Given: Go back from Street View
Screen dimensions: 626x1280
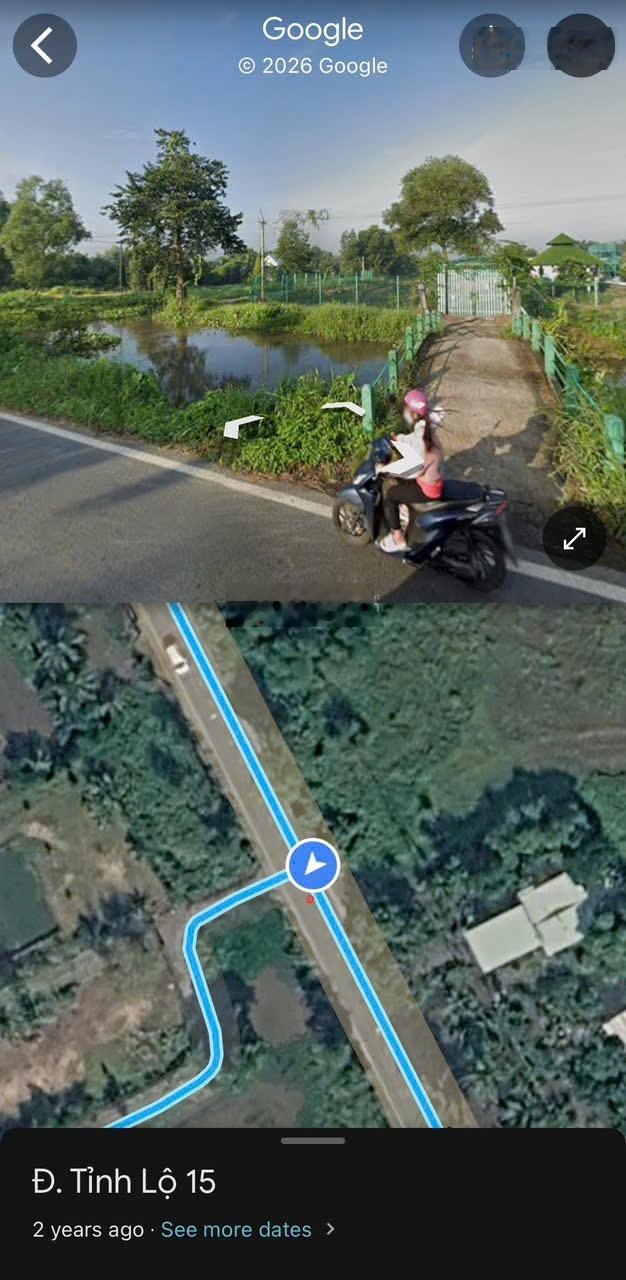Looking at the screenshot, I should click(44, 46).
